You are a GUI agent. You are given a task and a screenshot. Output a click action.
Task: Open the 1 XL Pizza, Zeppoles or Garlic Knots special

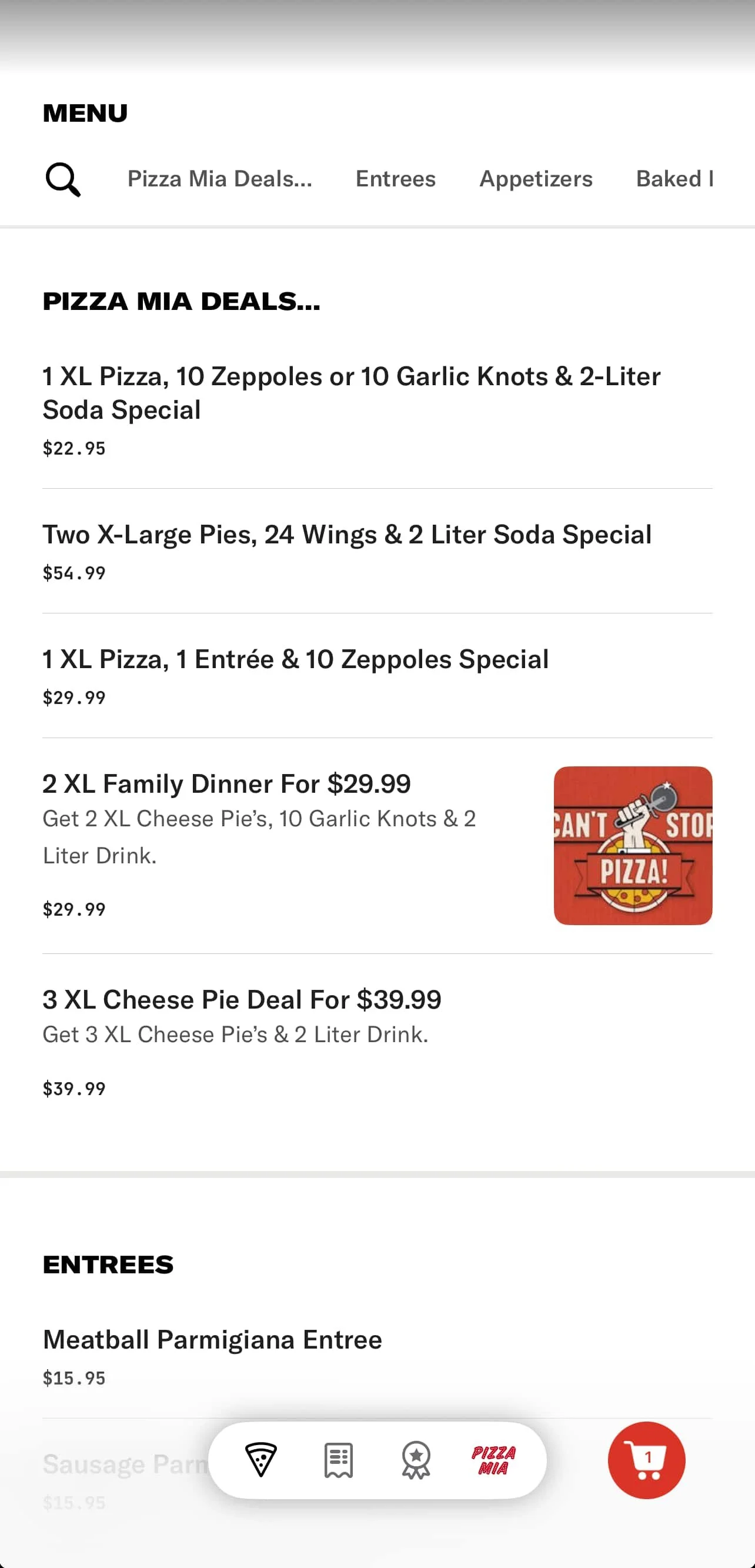(351, 393)
